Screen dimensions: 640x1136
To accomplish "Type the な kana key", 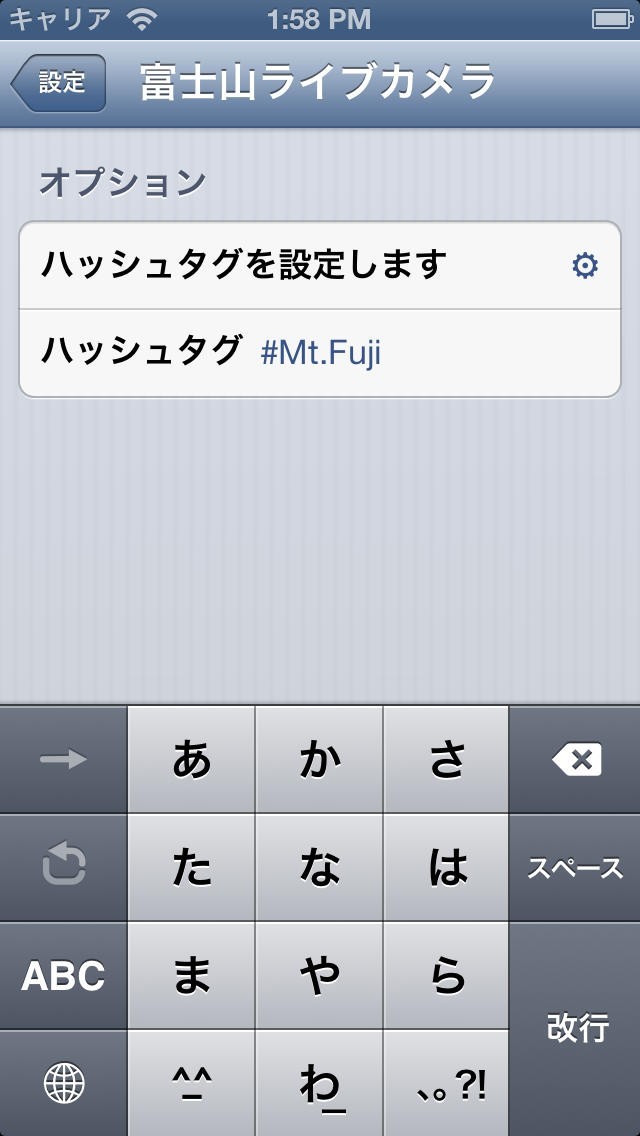I will coord(320,868).
